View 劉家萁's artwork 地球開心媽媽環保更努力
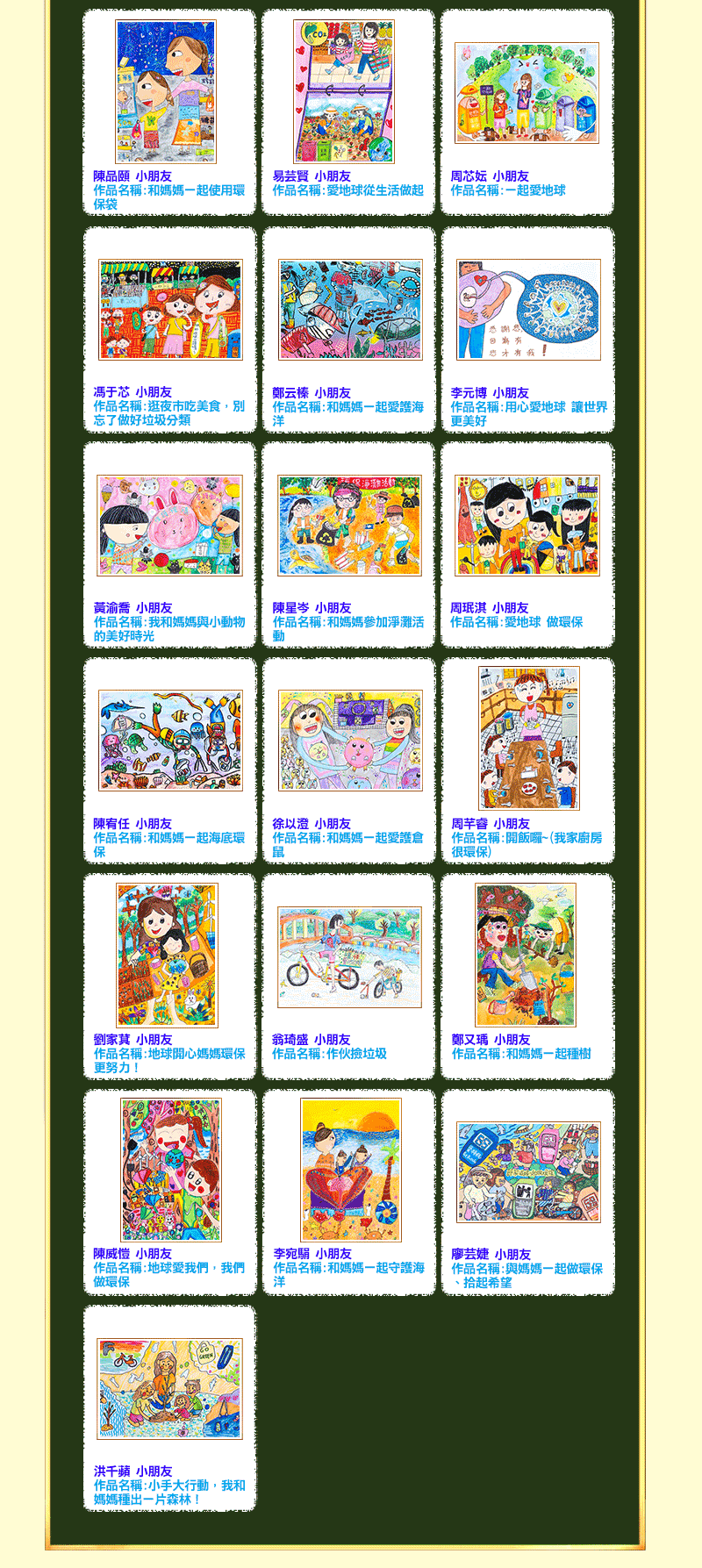Image resolution: width=702 pixels, height=1568 pixels. 167,955
